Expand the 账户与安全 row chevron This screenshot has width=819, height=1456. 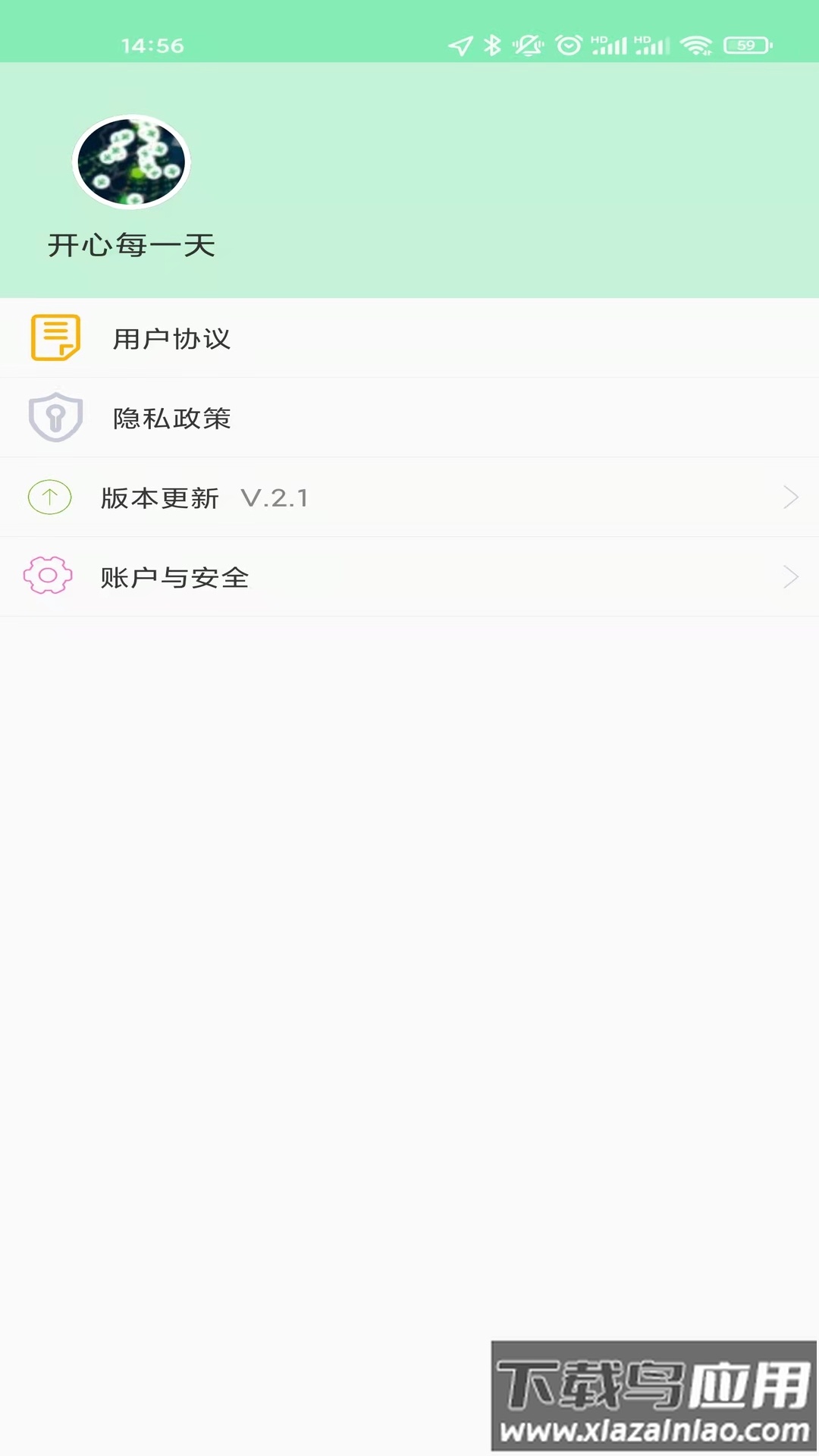tap(790, 576)
